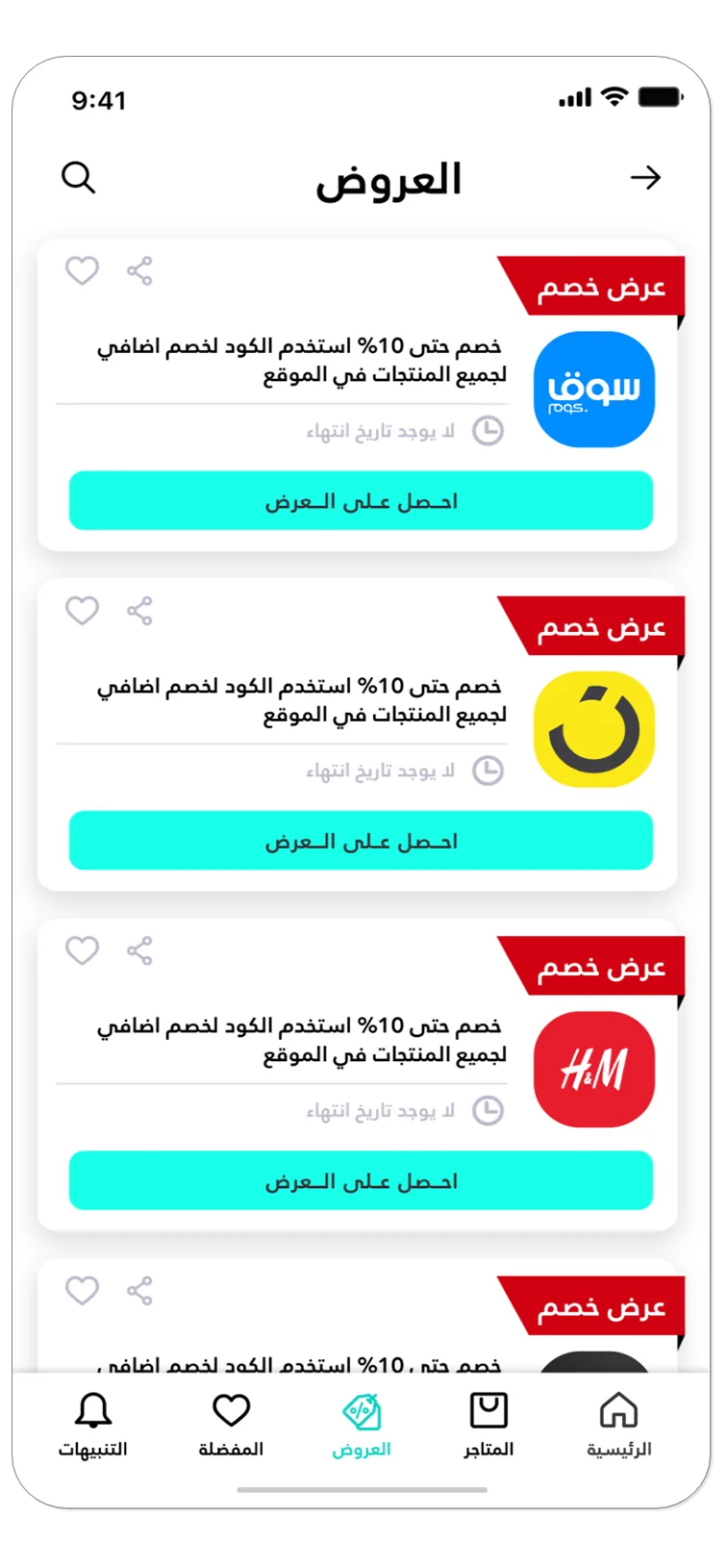Get the H&M offer with احصل على العرض
Screen dimensions: 727x1568
tap(361, 1180)
